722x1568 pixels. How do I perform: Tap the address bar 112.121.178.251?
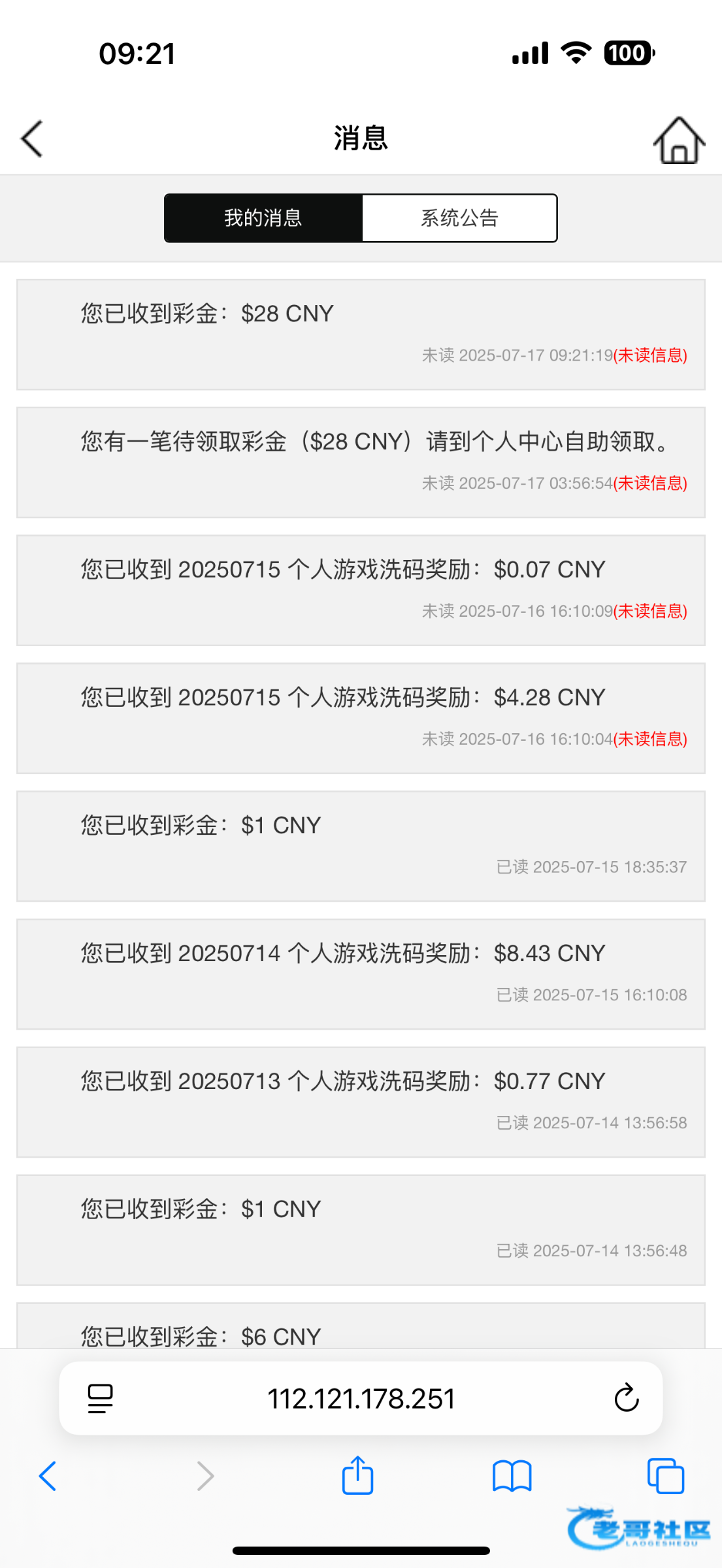point(361,1399)
